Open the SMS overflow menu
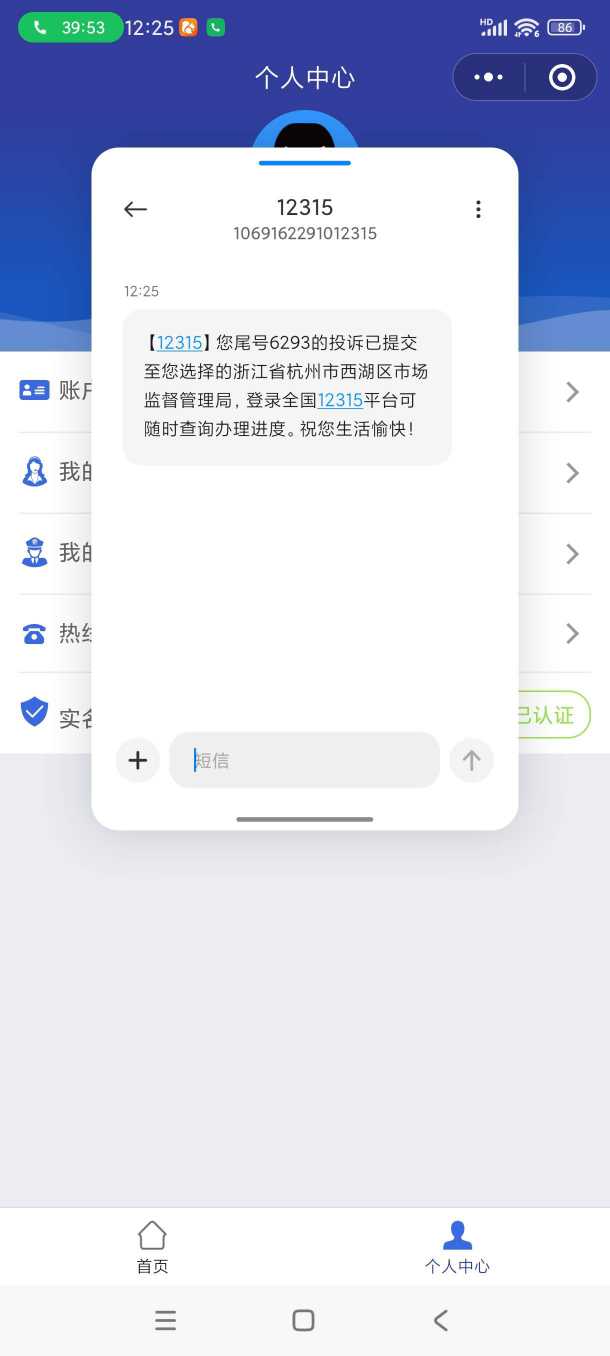Image resolution: width=610 pixels, height=1356 pixels. 478,209
